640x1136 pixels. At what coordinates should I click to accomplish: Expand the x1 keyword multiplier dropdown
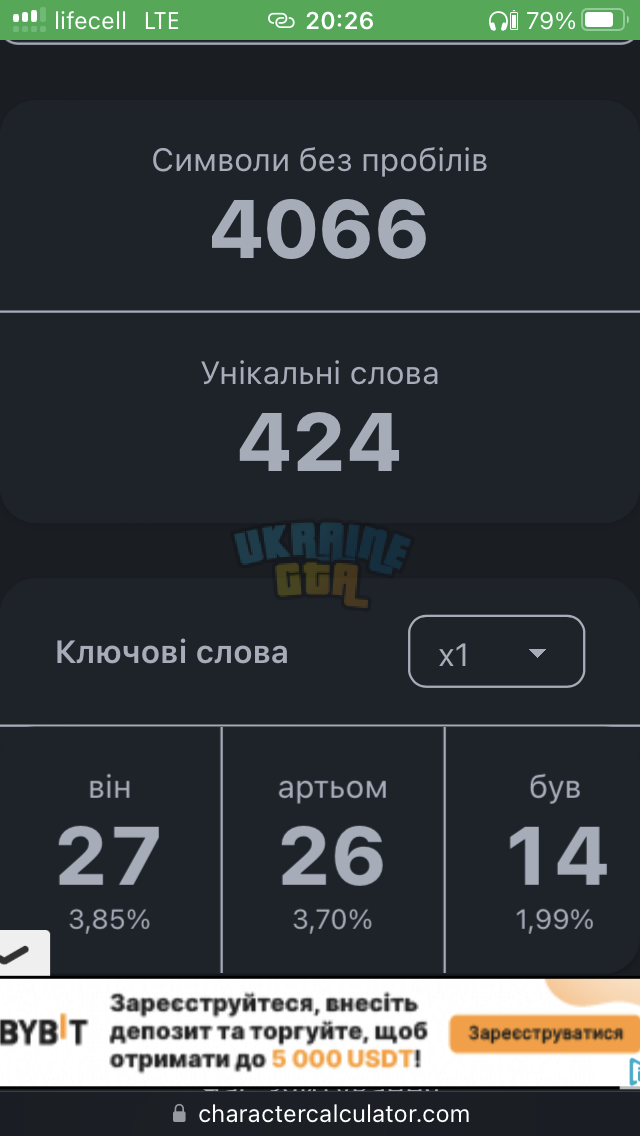pyautogui.click(x=496, y=651)
